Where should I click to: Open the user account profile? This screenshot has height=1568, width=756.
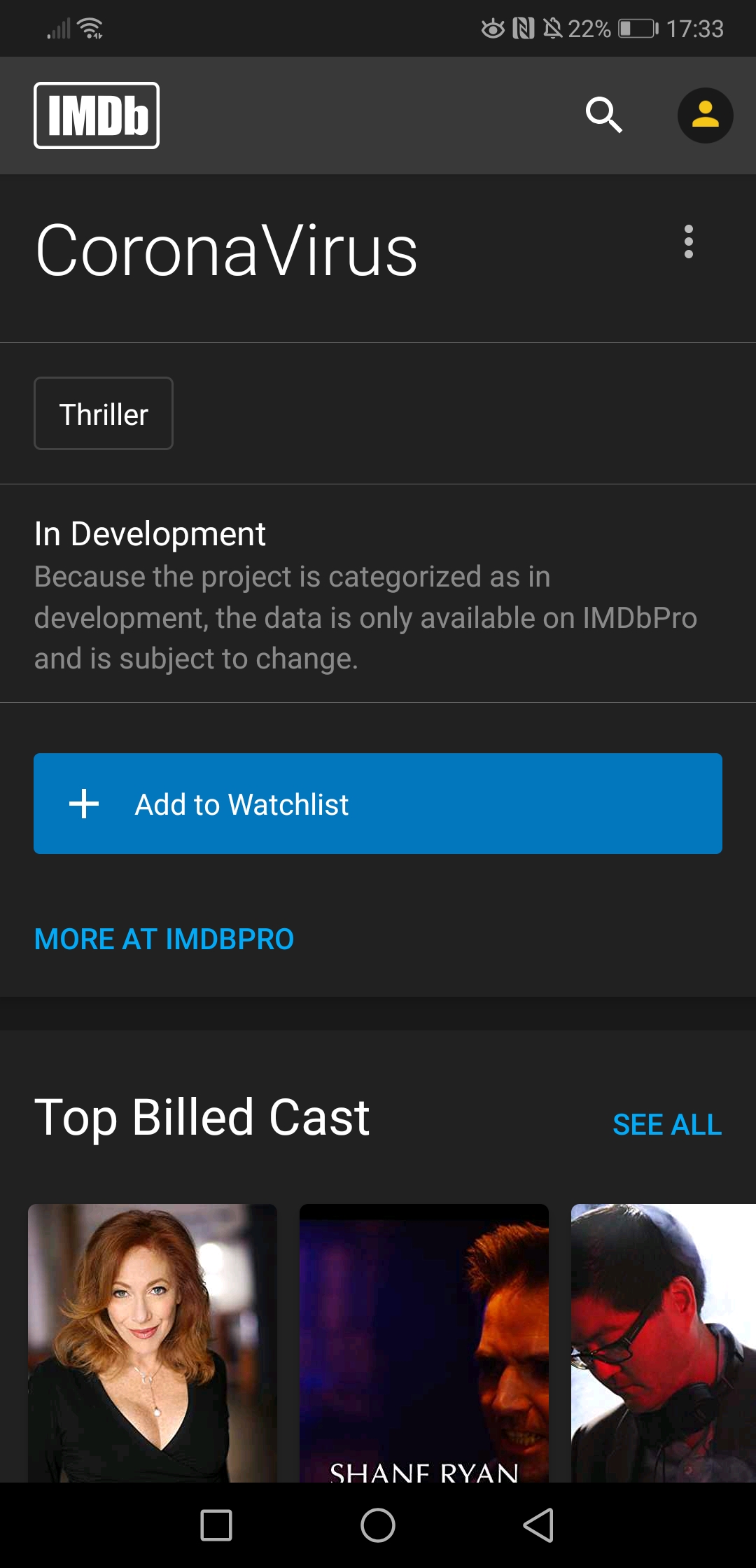click(705, 115)
